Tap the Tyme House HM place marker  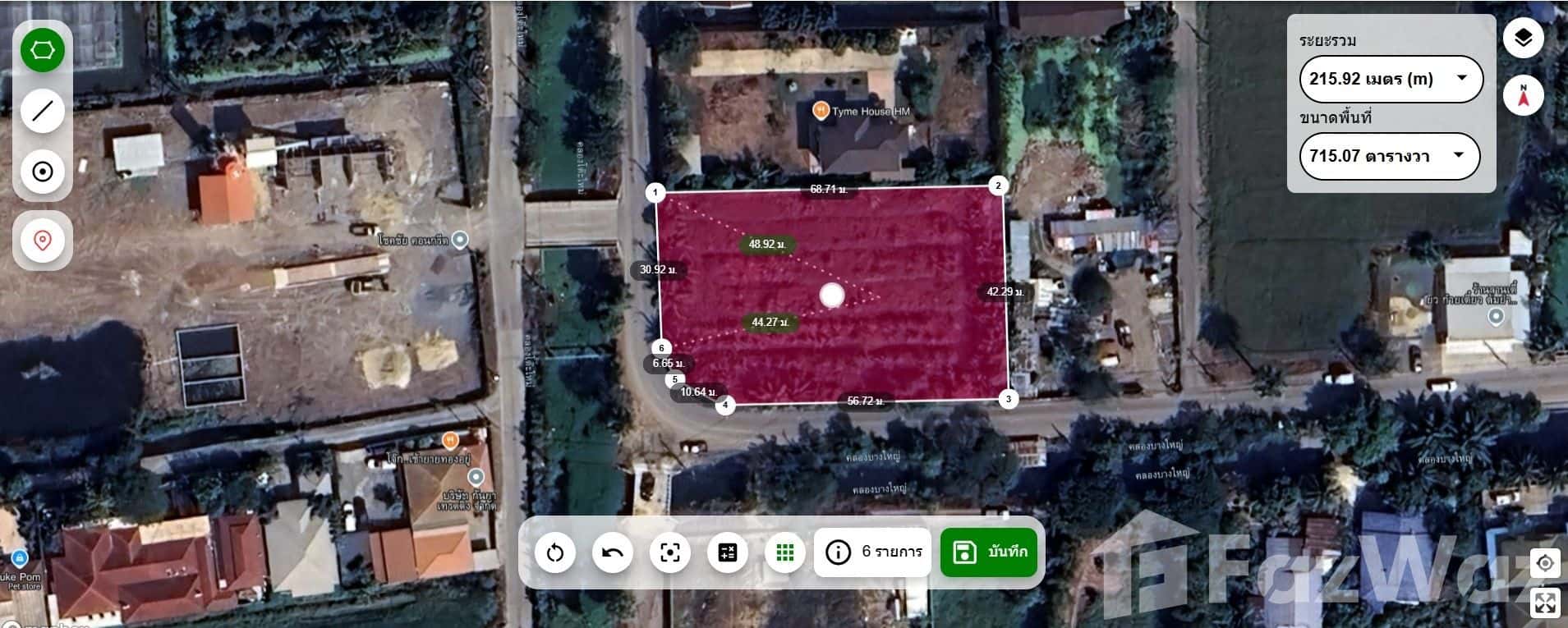(x=820, y=110)
